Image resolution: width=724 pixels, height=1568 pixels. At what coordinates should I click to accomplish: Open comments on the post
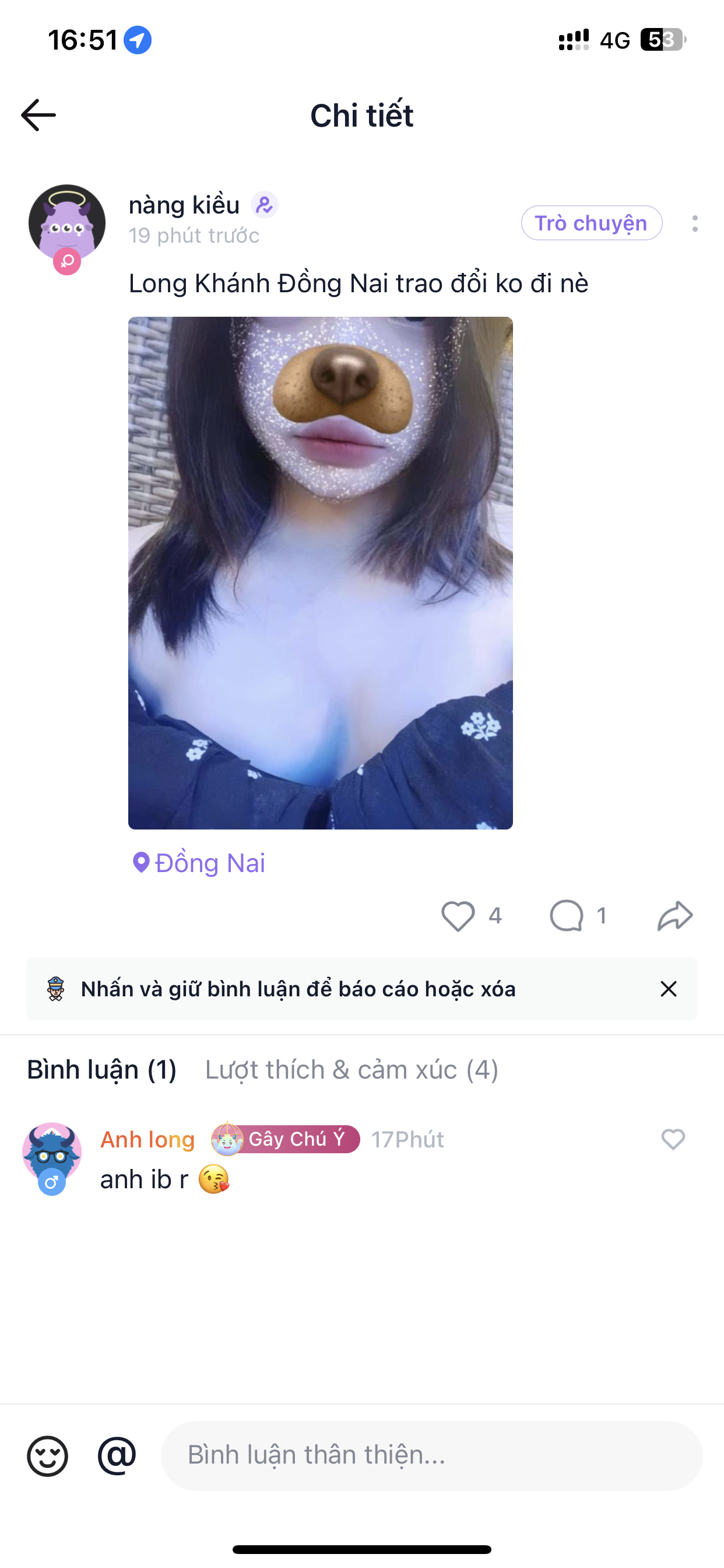[567, 915]
